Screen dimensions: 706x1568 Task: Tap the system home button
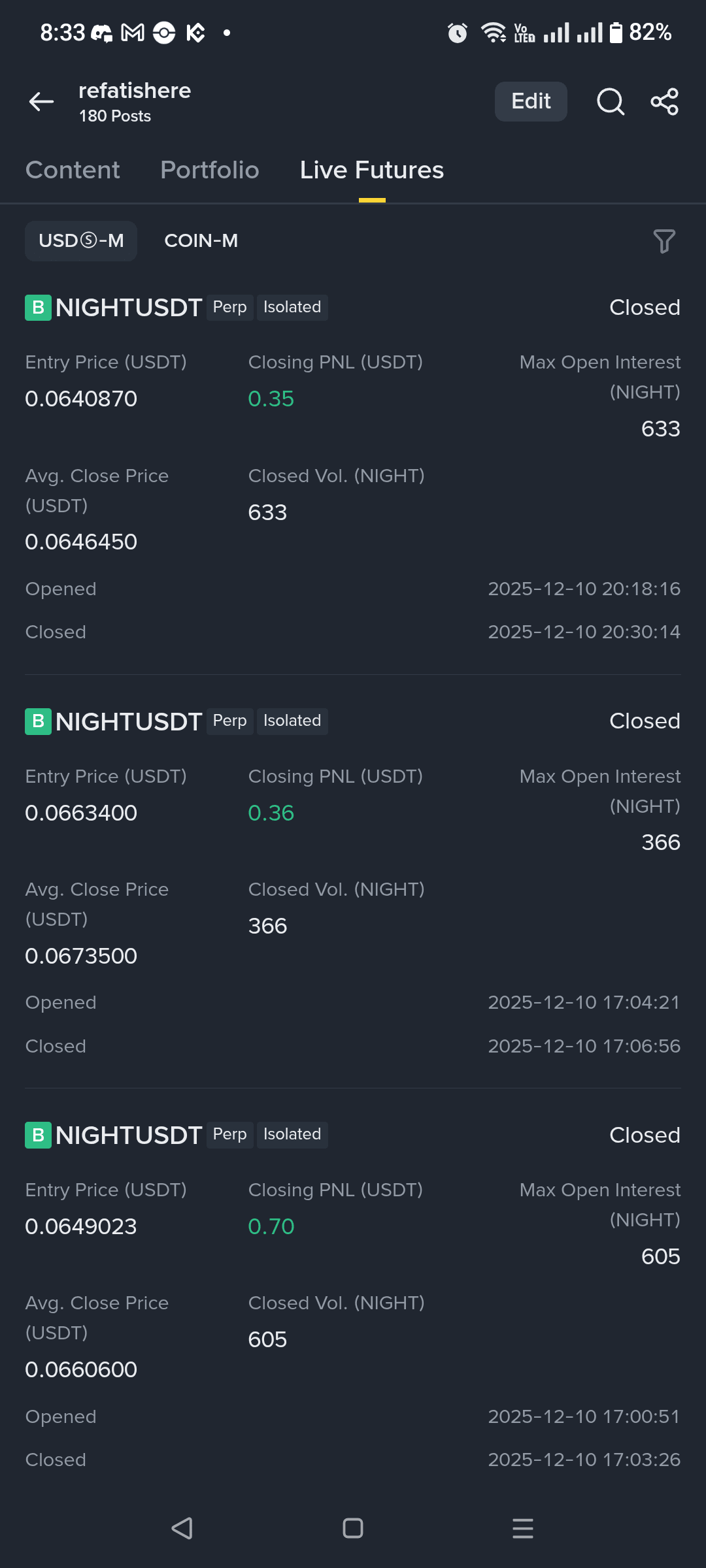coord(353,1528)
